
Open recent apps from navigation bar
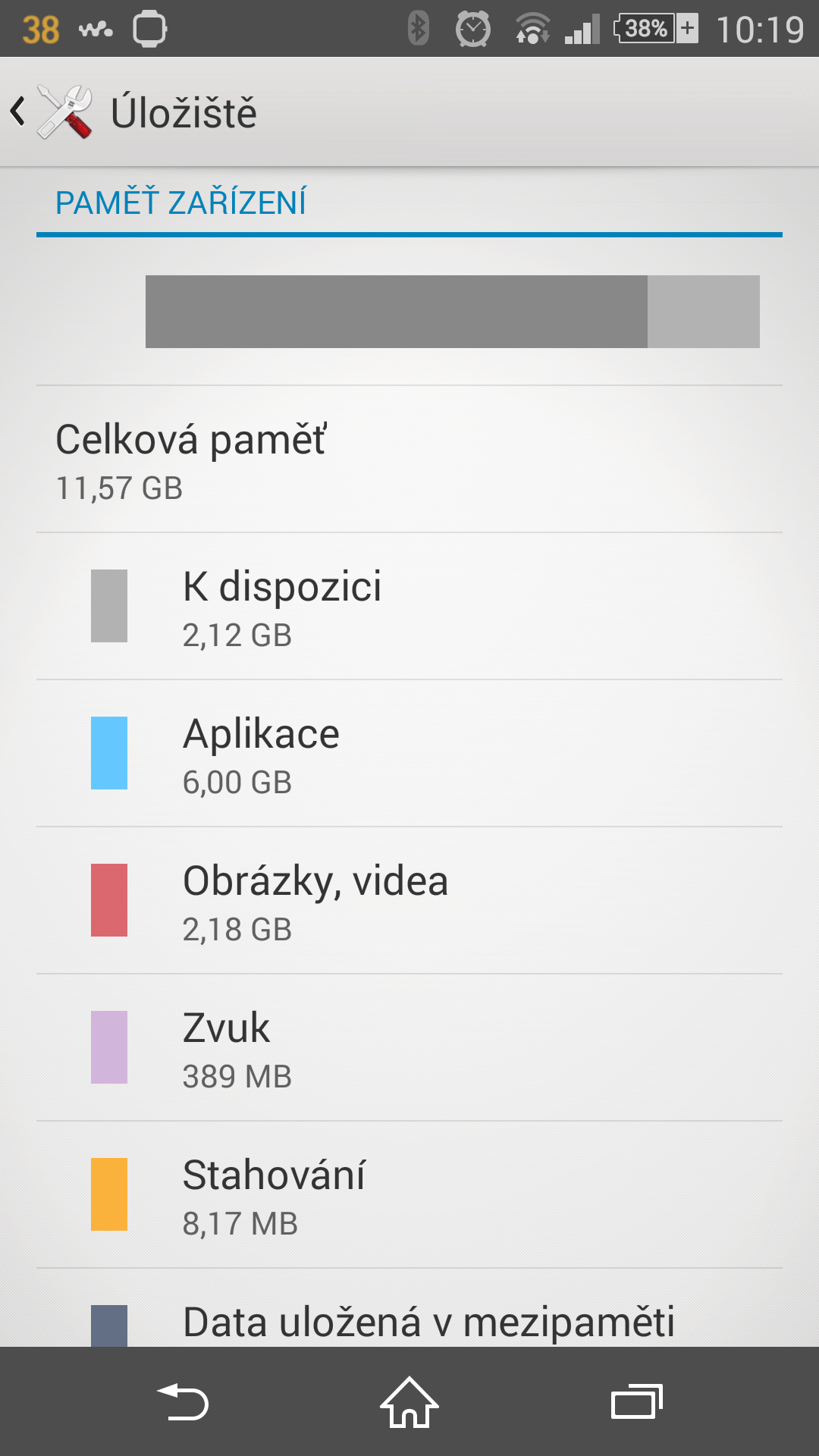click(x=637, y=1402)
